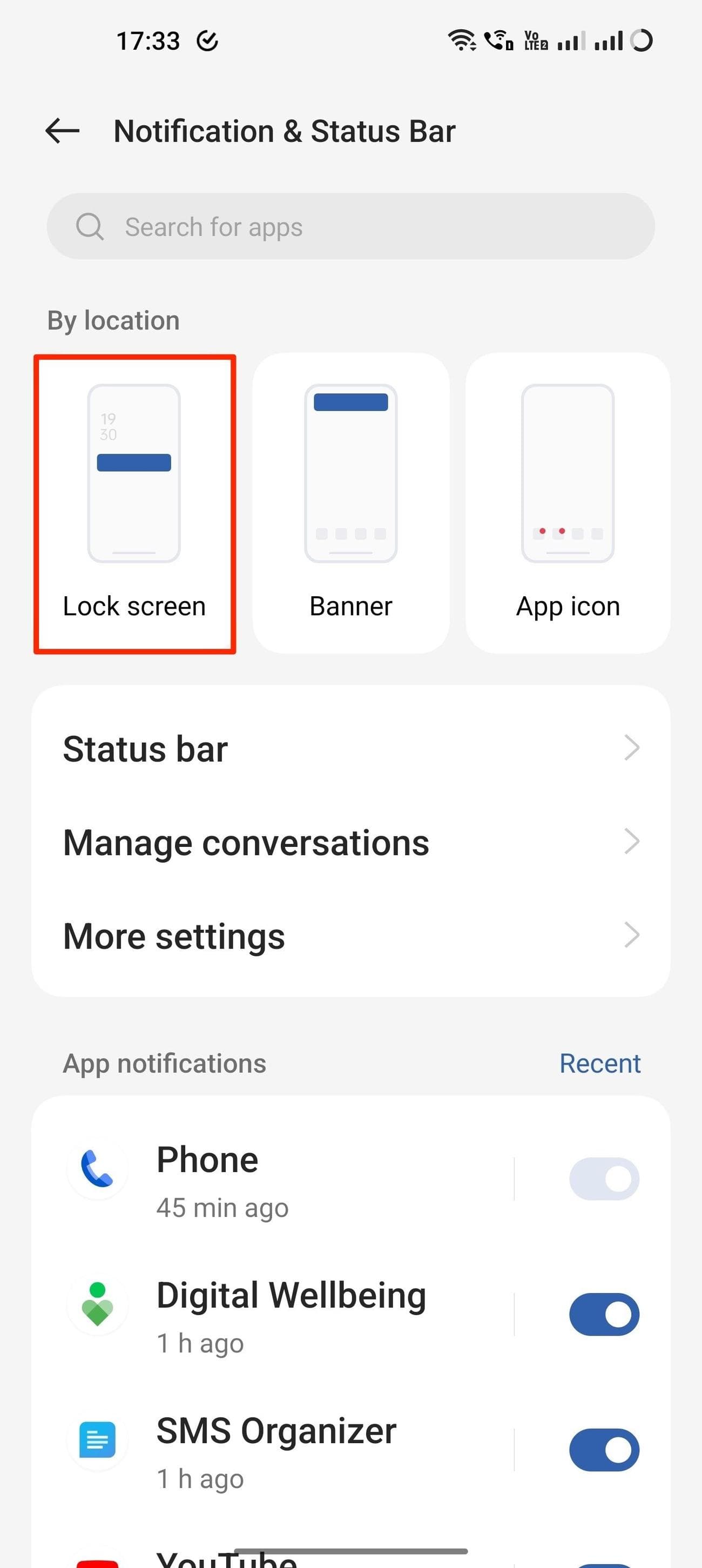
Task: Open Status bar settings
Action: tap(350, 749)
